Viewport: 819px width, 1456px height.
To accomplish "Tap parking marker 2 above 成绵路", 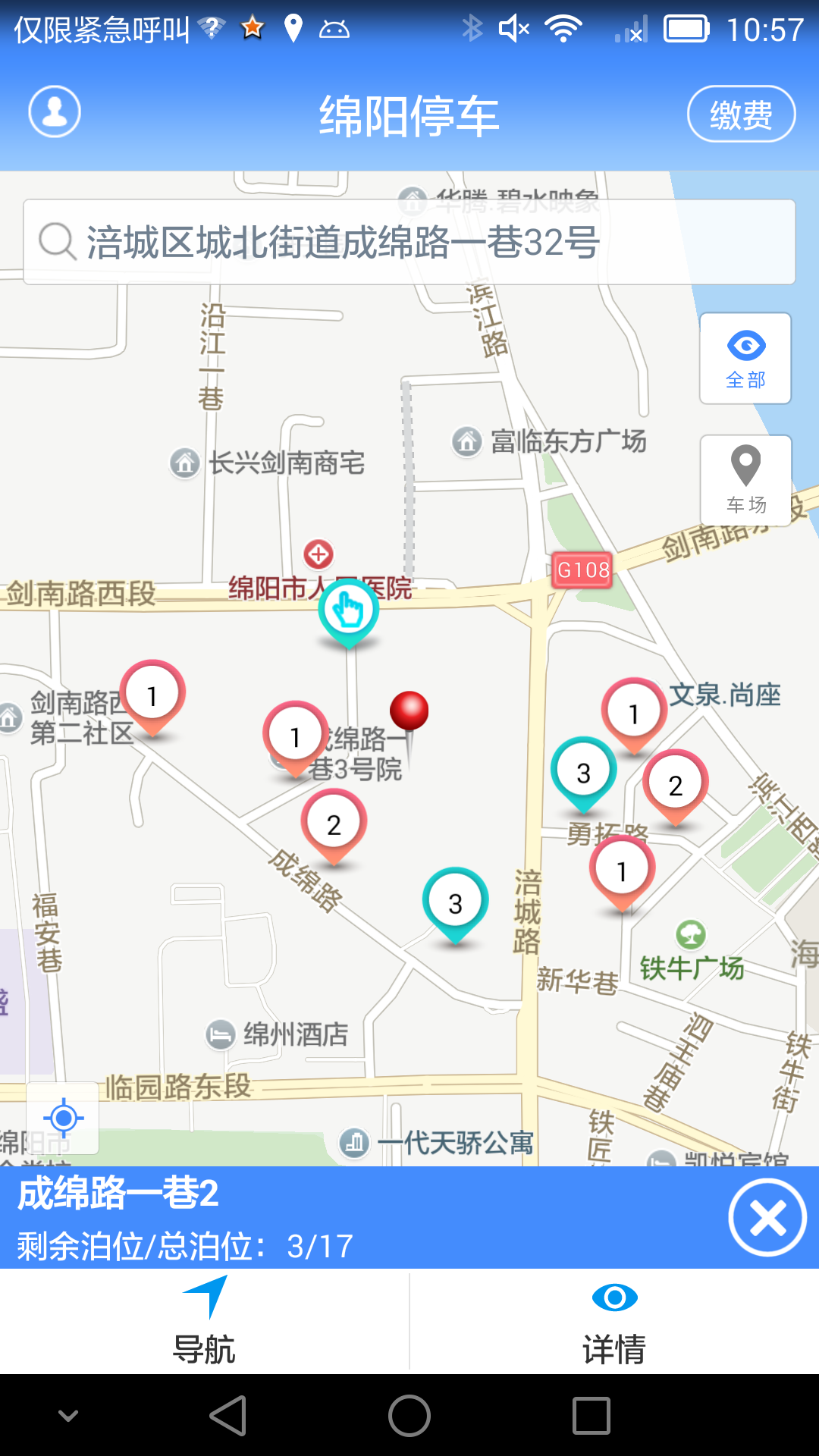I will (x=334, y=824).
